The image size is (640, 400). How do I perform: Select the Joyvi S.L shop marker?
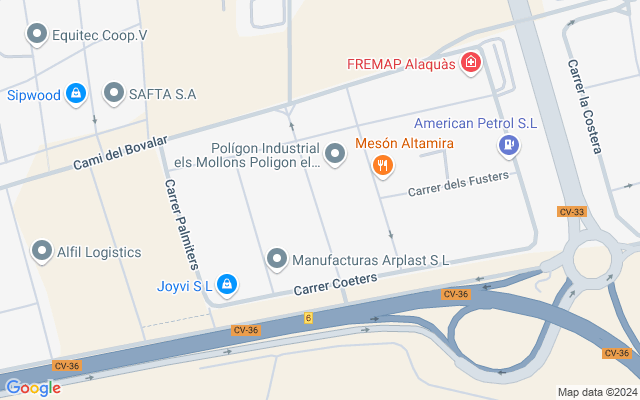pos(228,286)
